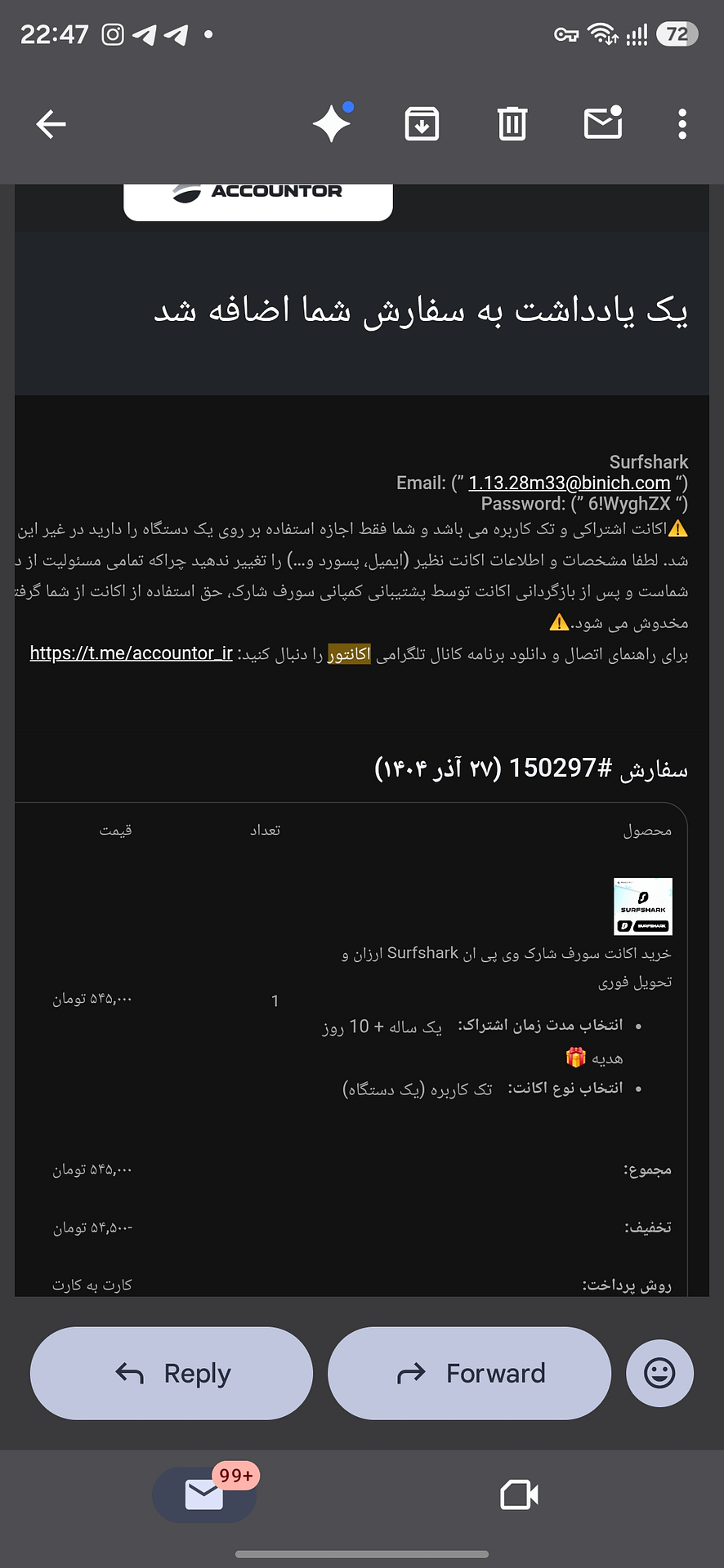Switch to the Meet video tab
The width and height of the screenshot is (724, 1568).
click(519, 1494)
